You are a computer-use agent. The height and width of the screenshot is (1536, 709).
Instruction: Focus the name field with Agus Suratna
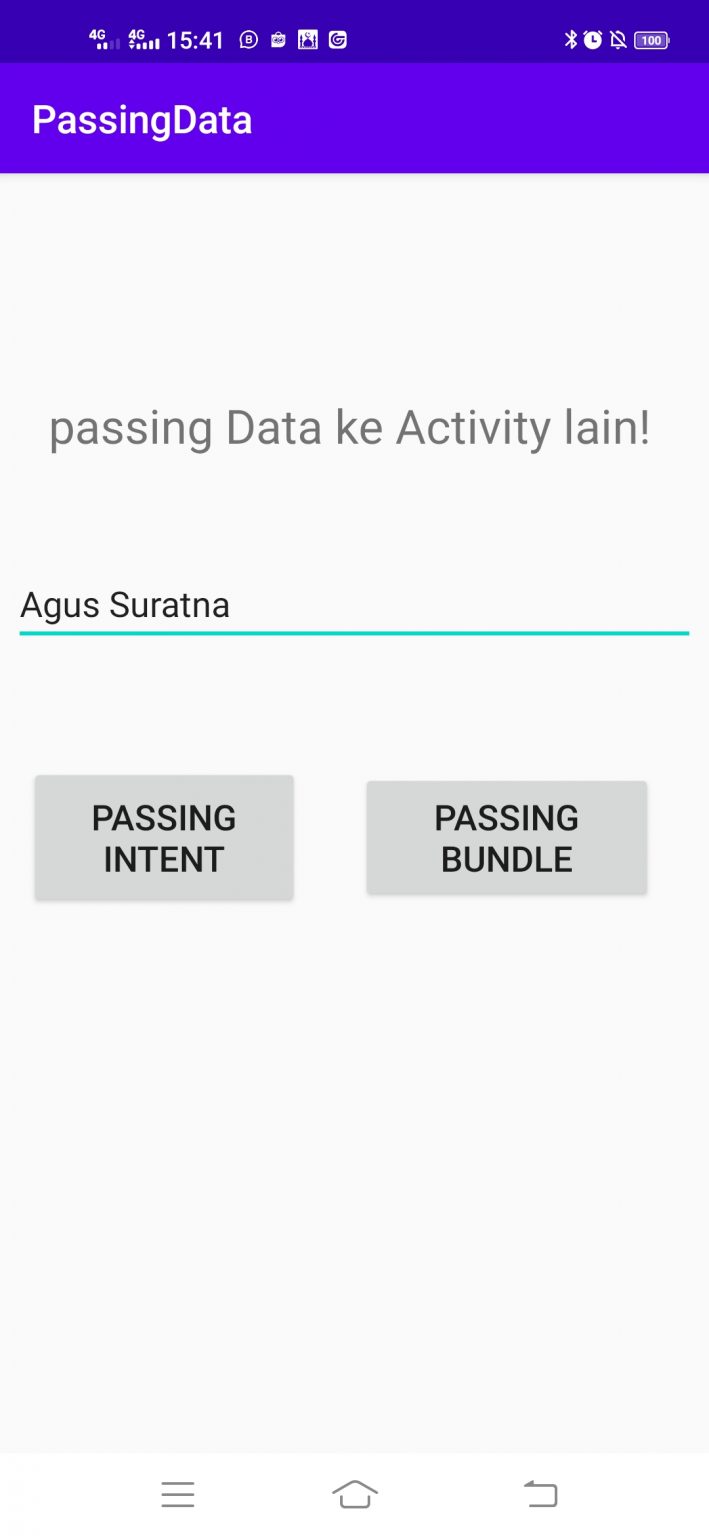354,606
